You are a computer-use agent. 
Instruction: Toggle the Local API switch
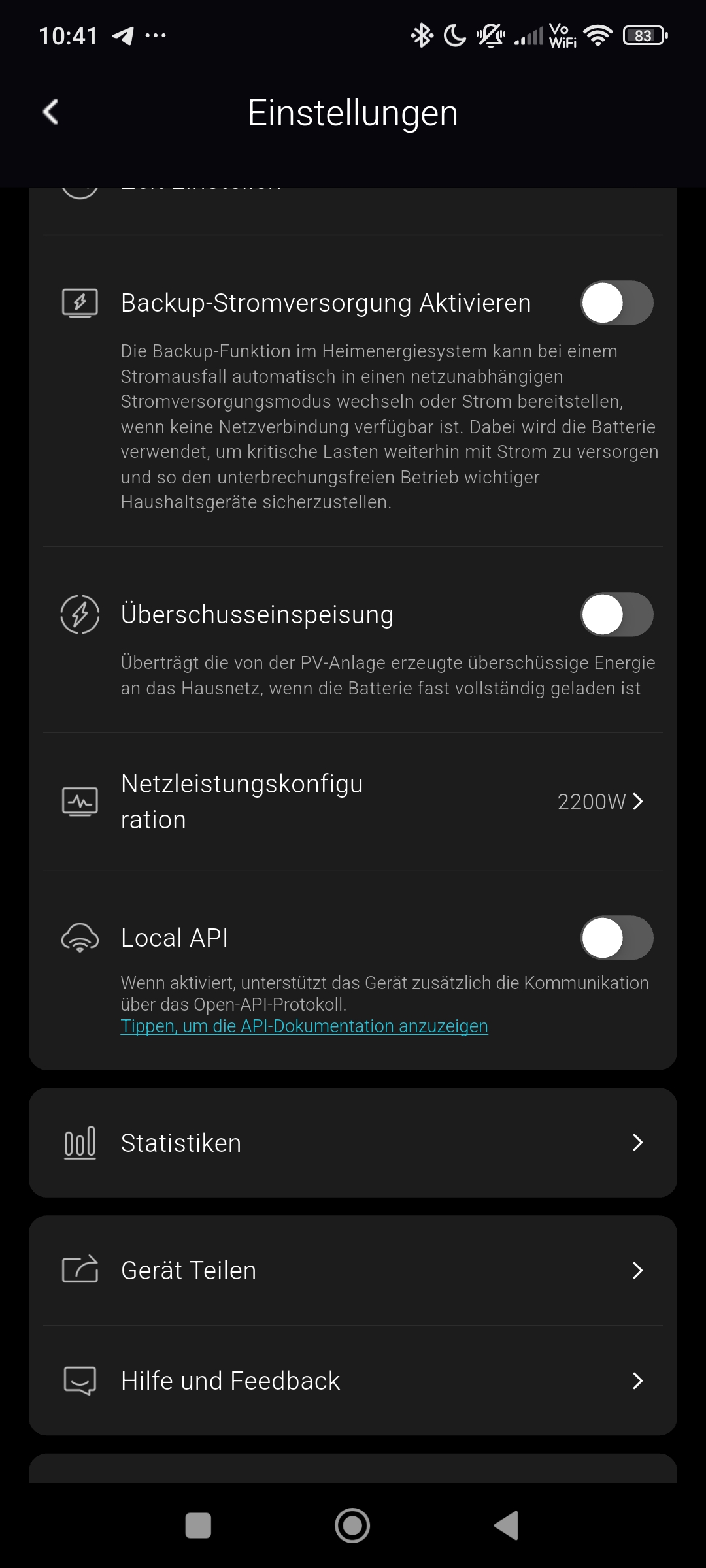pos(616,938)
